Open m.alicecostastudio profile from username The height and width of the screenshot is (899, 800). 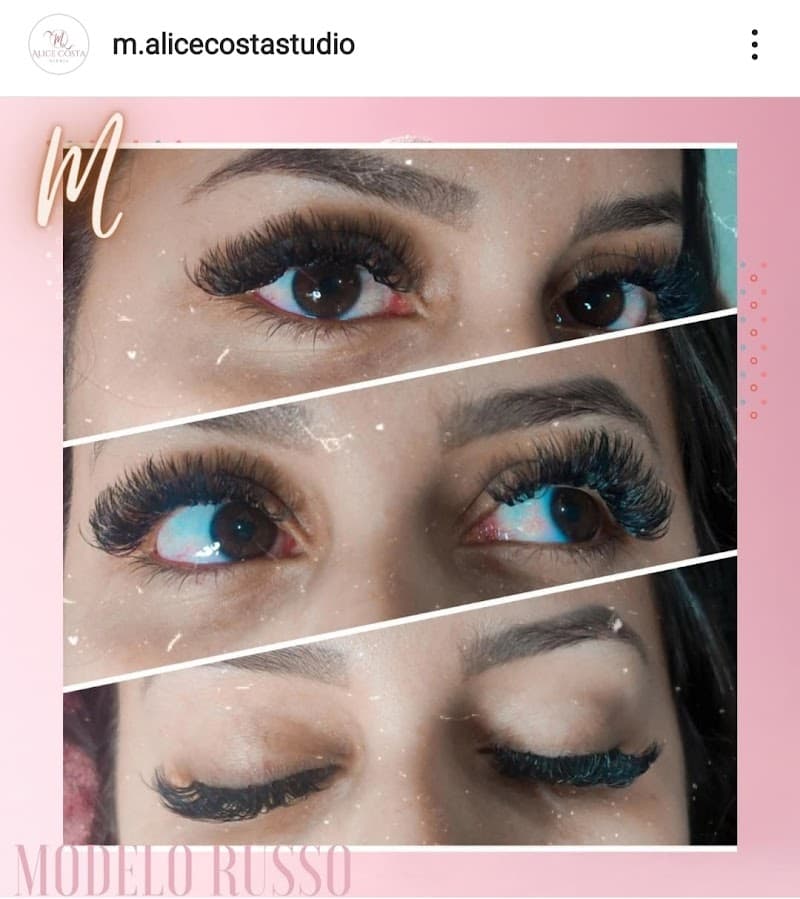coord(233,45)
